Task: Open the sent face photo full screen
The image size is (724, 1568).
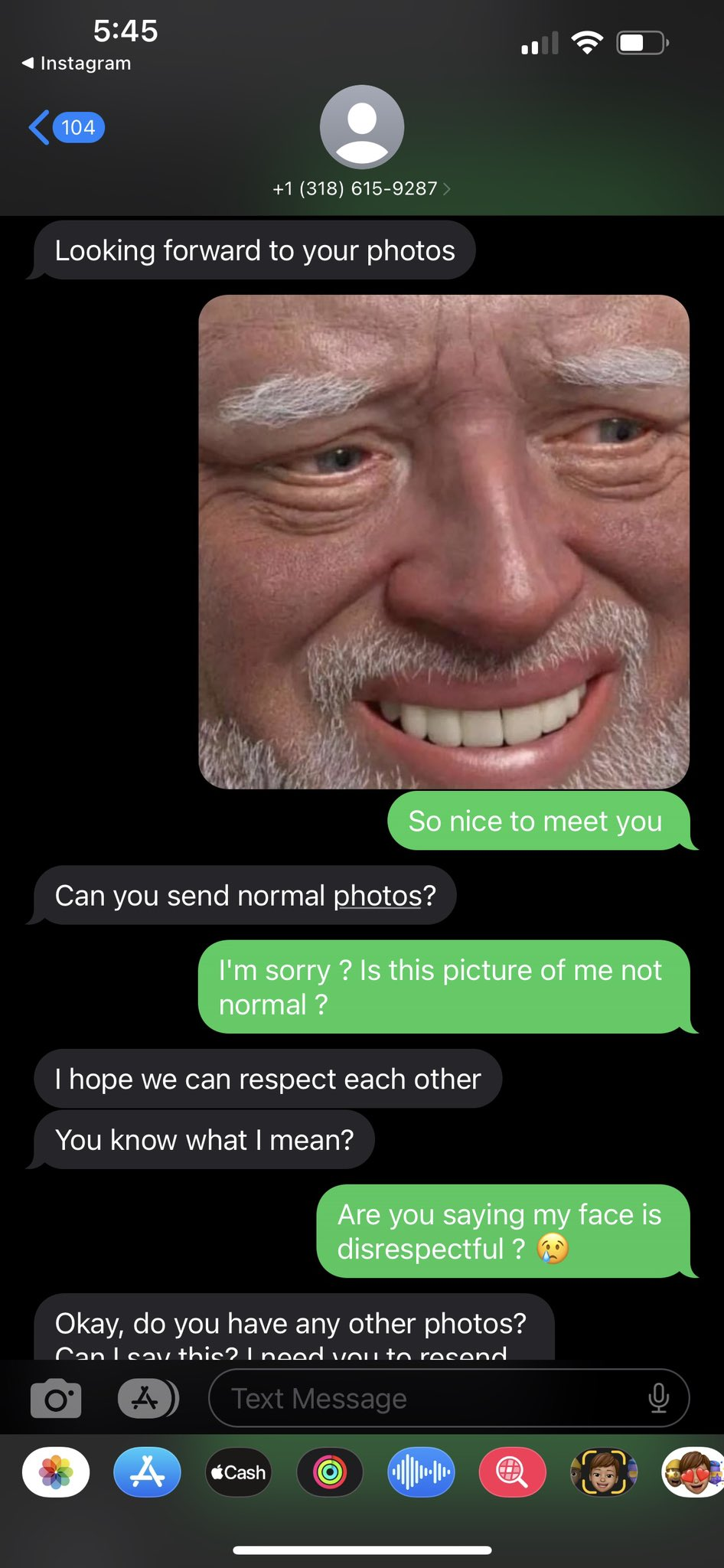Action: 444,541
